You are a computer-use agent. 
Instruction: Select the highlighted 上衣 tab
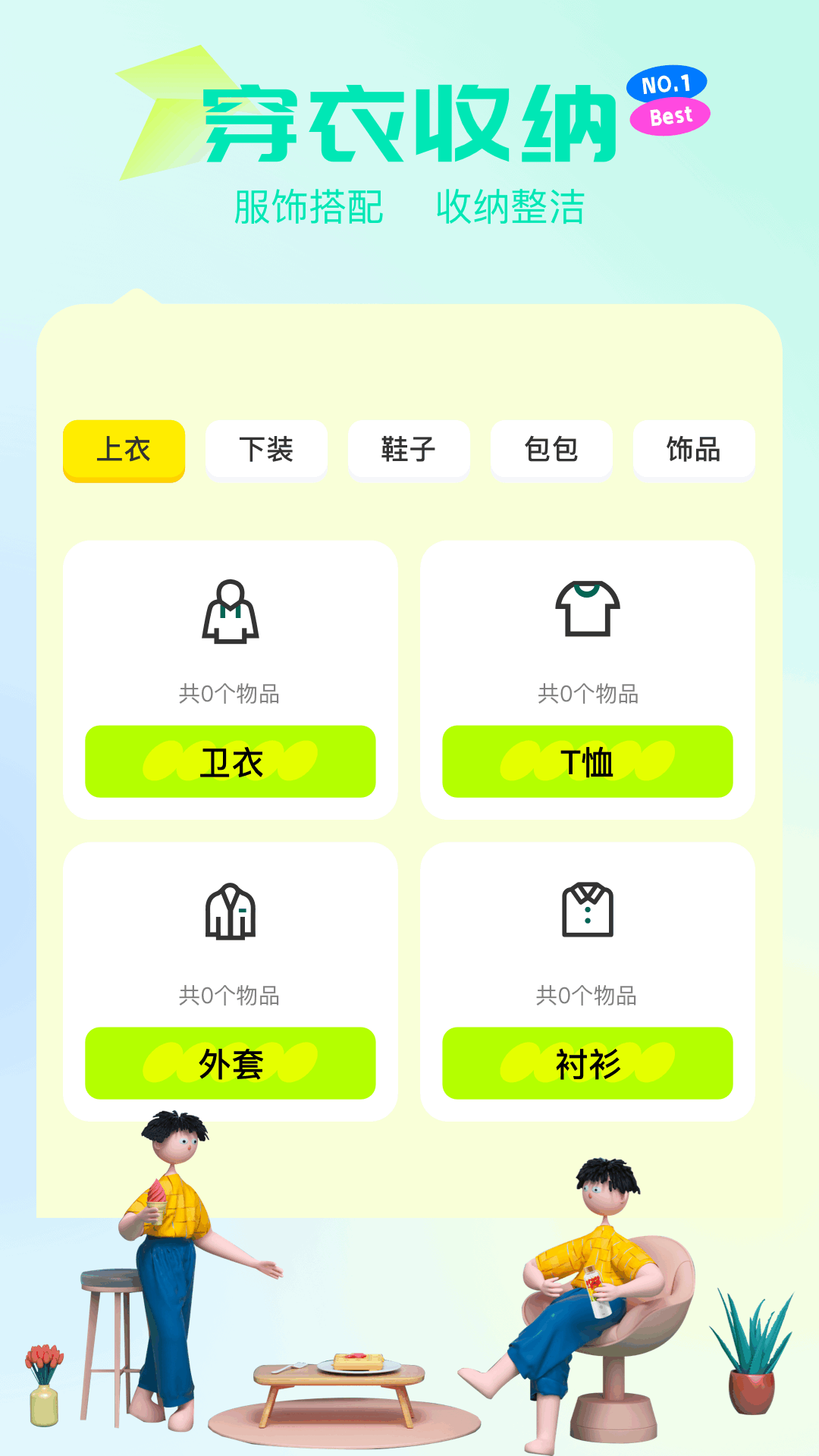pos(124,450)
